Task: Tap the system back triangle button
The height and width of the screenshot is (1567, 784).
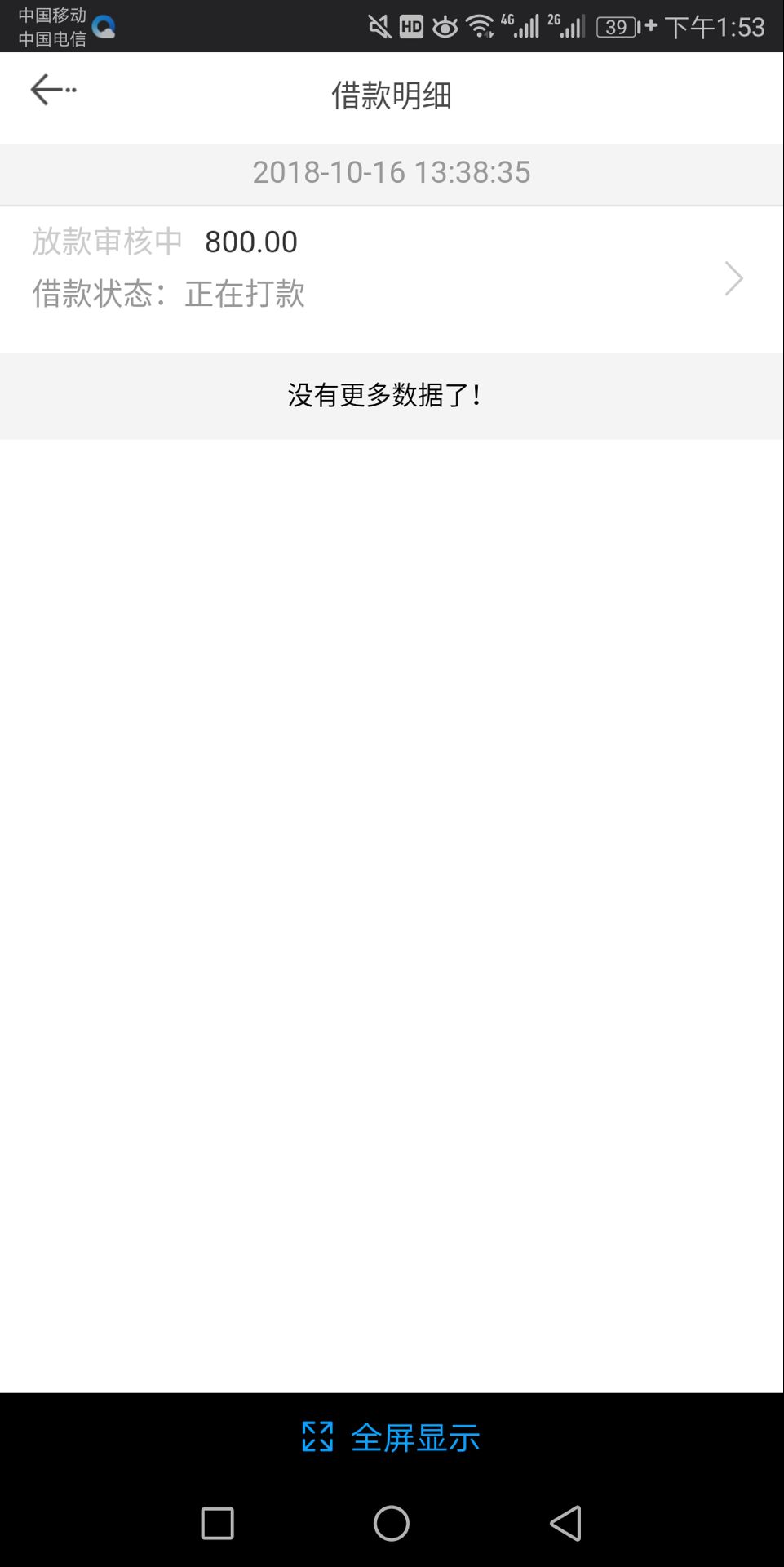Action: tap(565, 1523)
